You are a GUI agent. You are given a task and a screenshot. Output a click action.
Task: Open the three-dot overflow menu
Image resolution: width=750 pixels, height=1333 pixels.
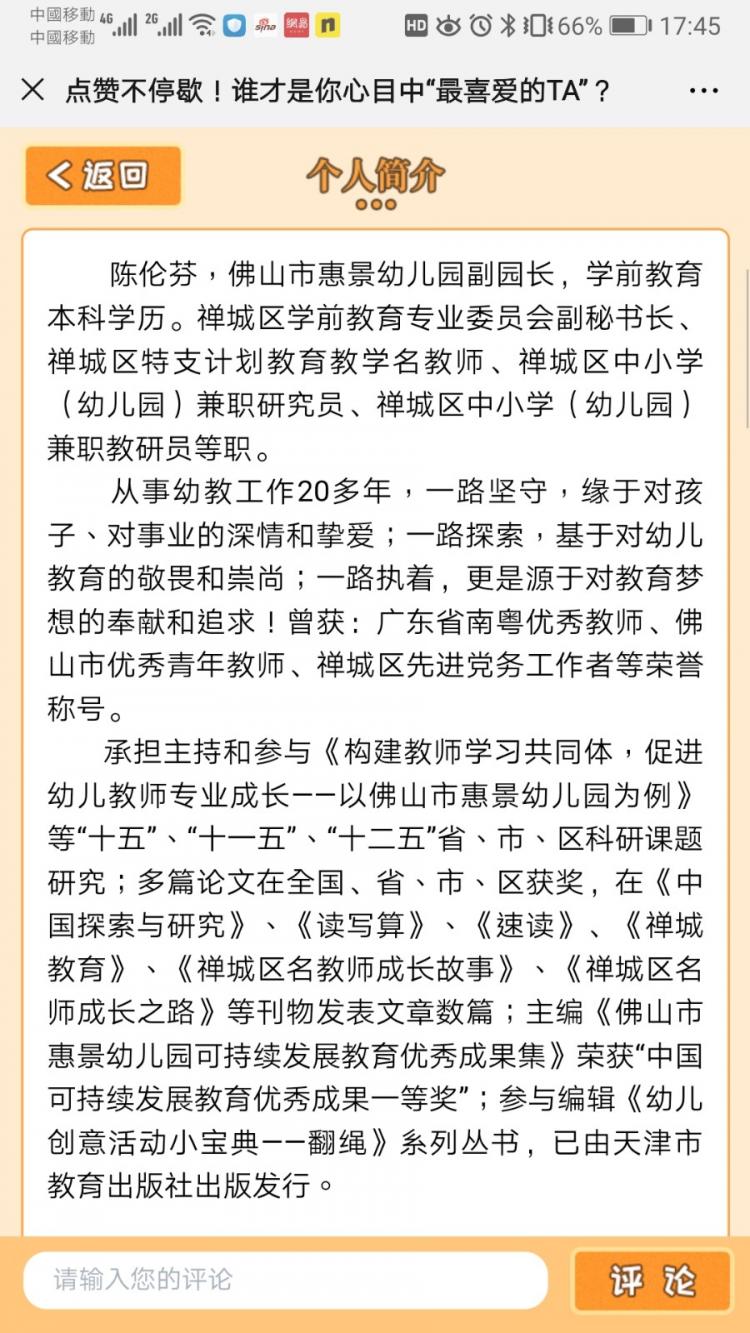pyautogui.click(x=704, y=91)
